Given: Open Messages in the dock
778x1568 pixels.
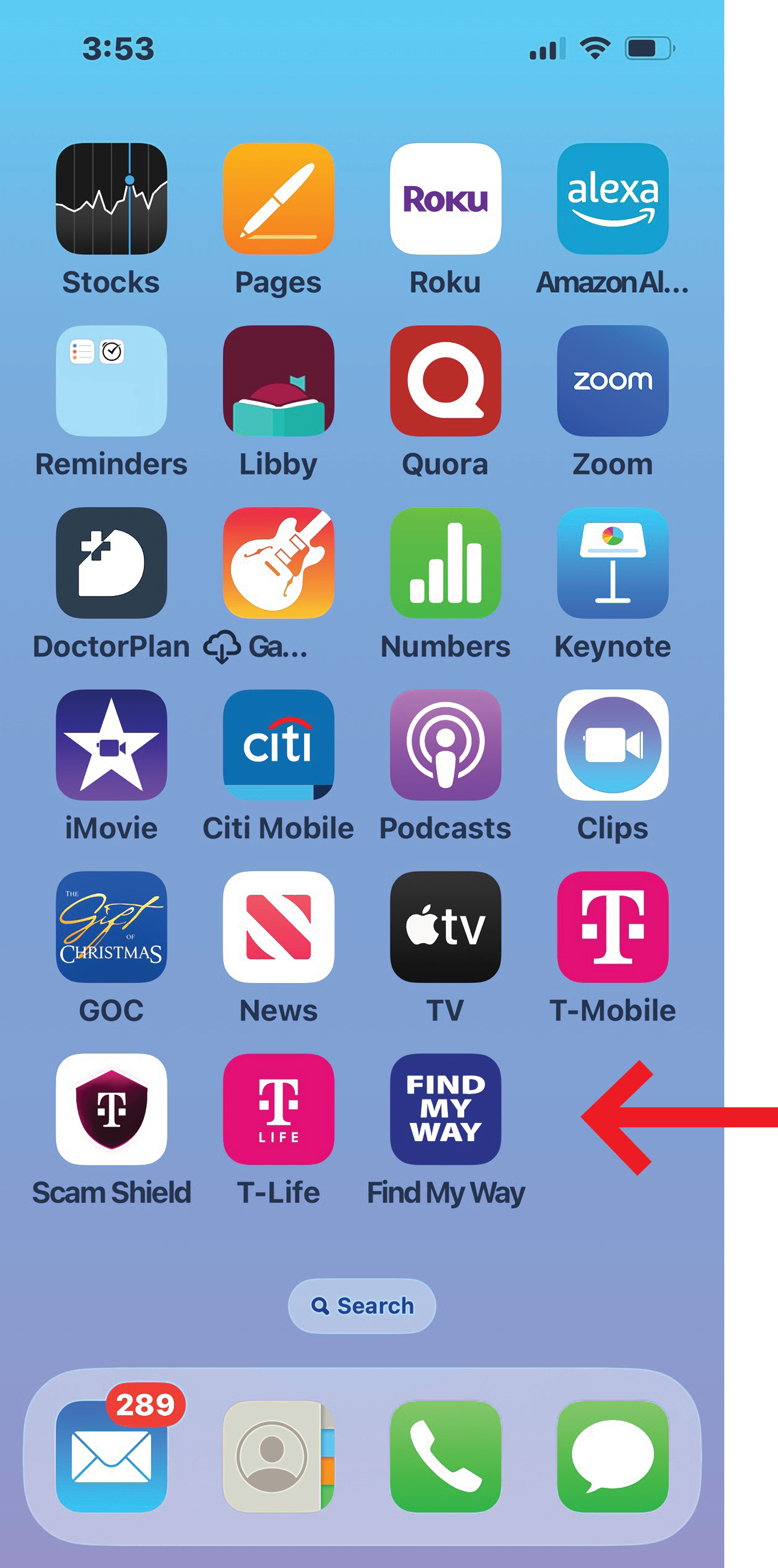Looking at the screenshot, I should pyautogui.click(x=613, y=1457).
